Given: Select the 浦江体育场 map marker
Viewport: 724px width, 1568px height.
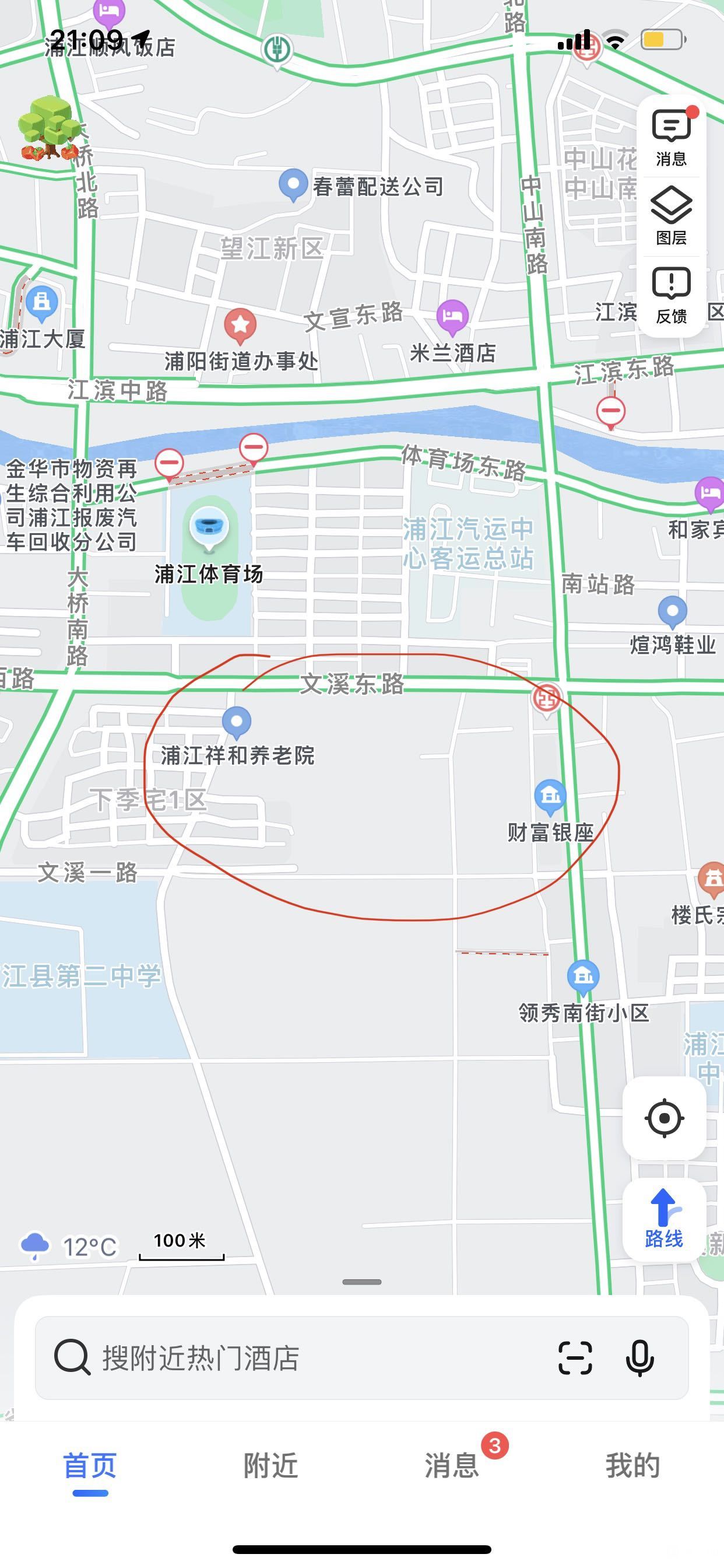Looking at the screenshot, I should [209, 527].
